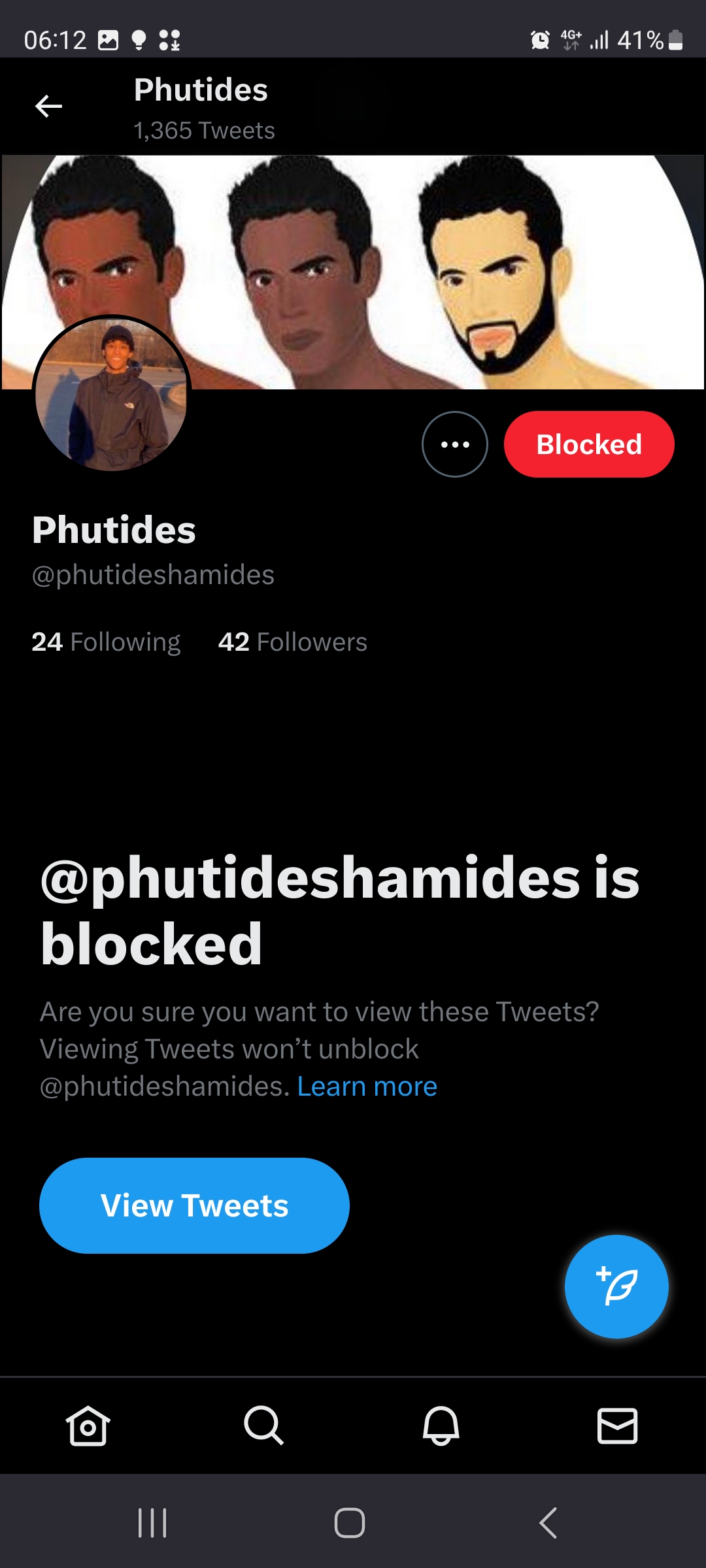
Task: Tap the red Blocked button
Action: [589, 444]
